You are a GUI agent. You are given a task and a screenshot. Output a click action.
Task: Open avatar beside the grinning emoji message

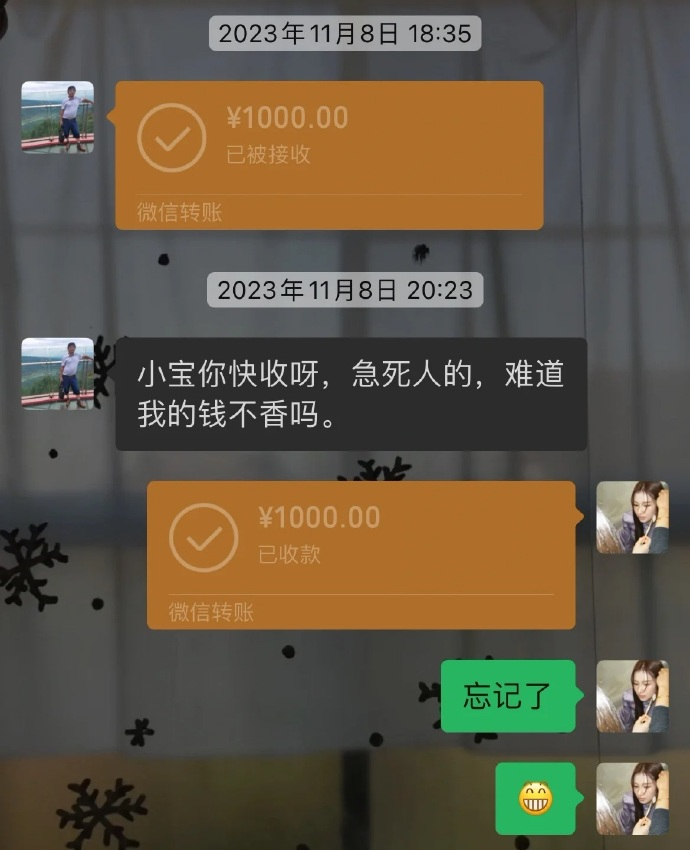coord(632,798)
